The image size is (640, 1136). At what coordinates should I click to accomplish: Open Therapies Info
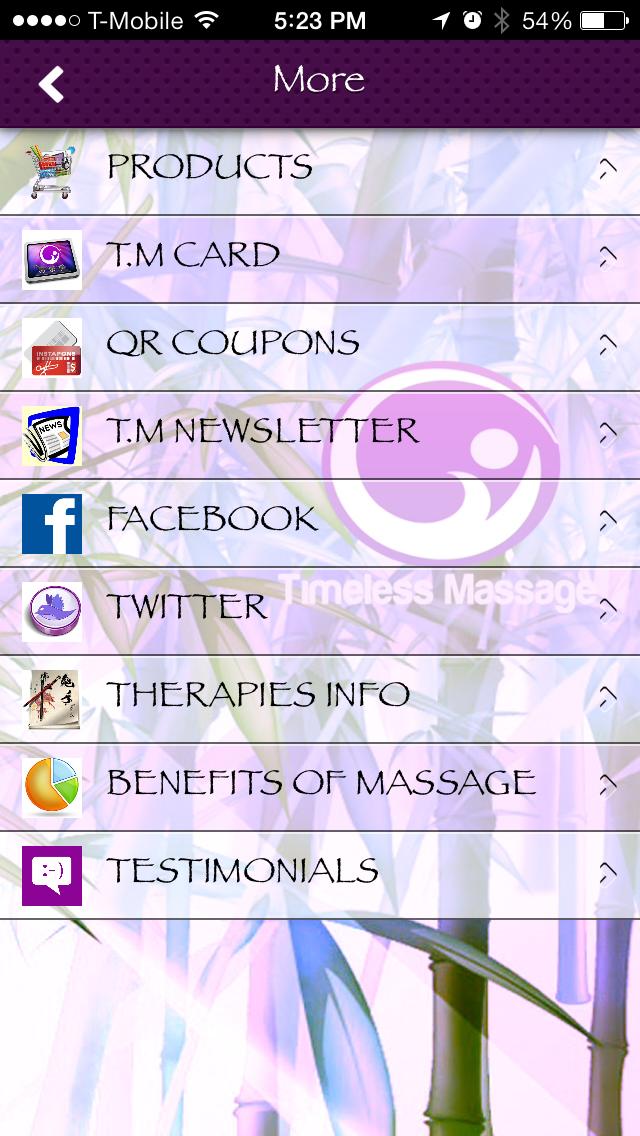(320, 697)
